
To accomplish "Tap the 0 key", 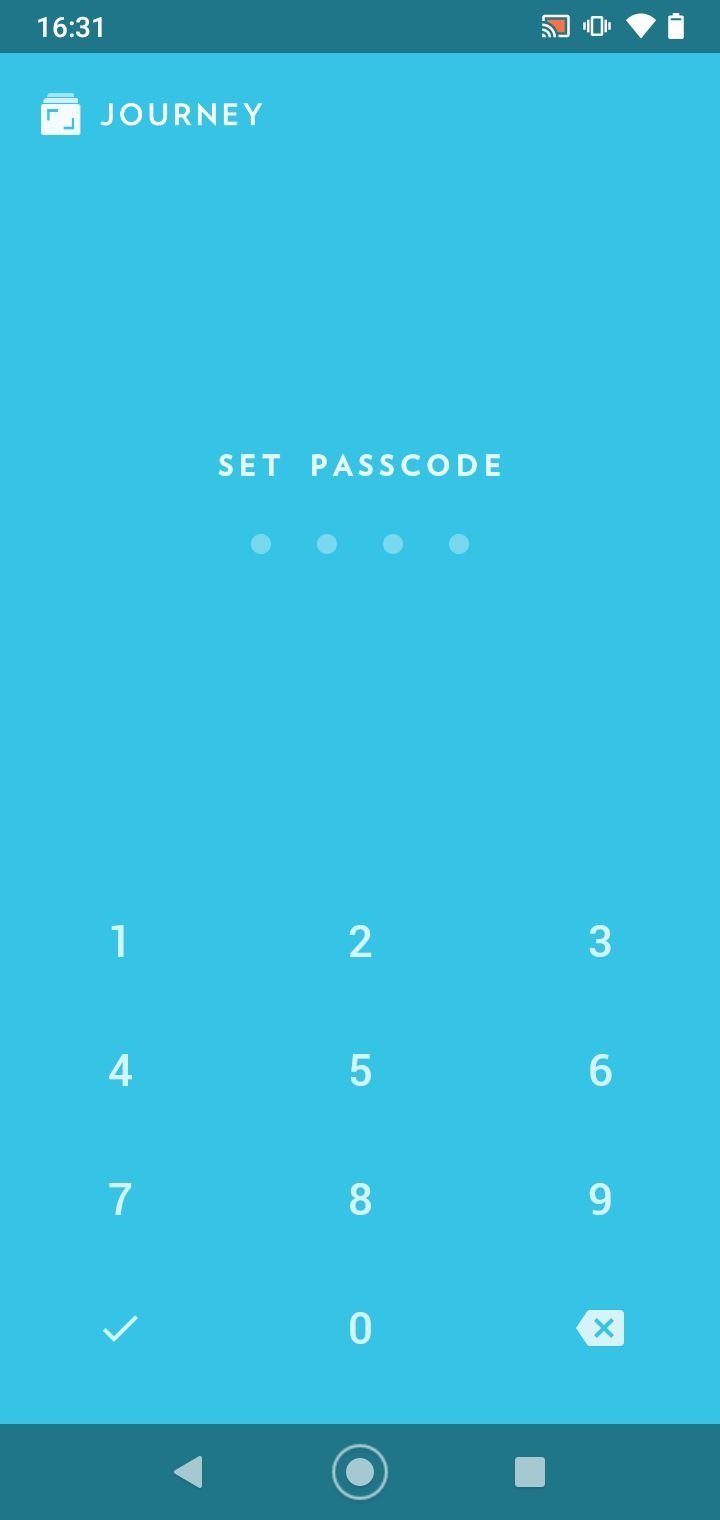I will (x=360, y=1328).
